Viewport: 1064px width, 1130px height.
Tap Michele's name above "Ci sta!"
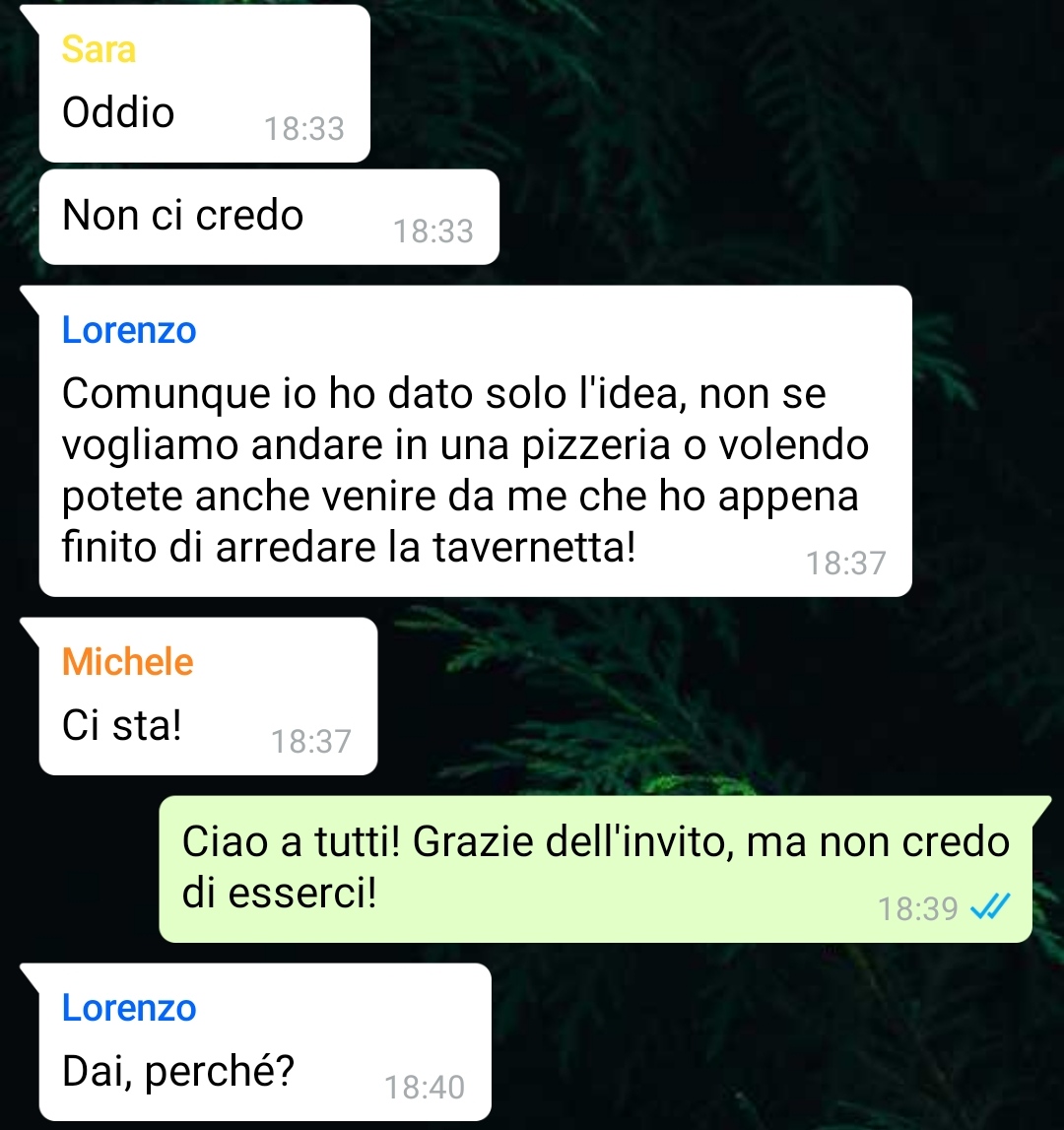pyautogui.click(x=128, y=662)
